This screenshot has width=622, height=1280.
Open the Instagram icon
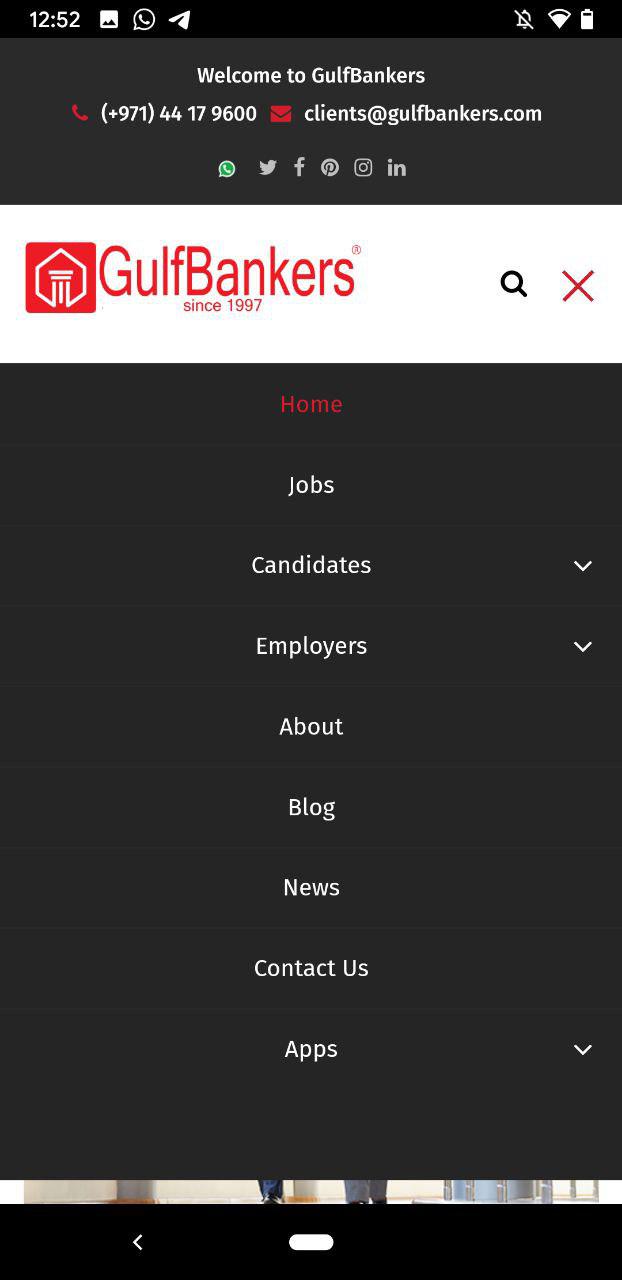point(363,168)
